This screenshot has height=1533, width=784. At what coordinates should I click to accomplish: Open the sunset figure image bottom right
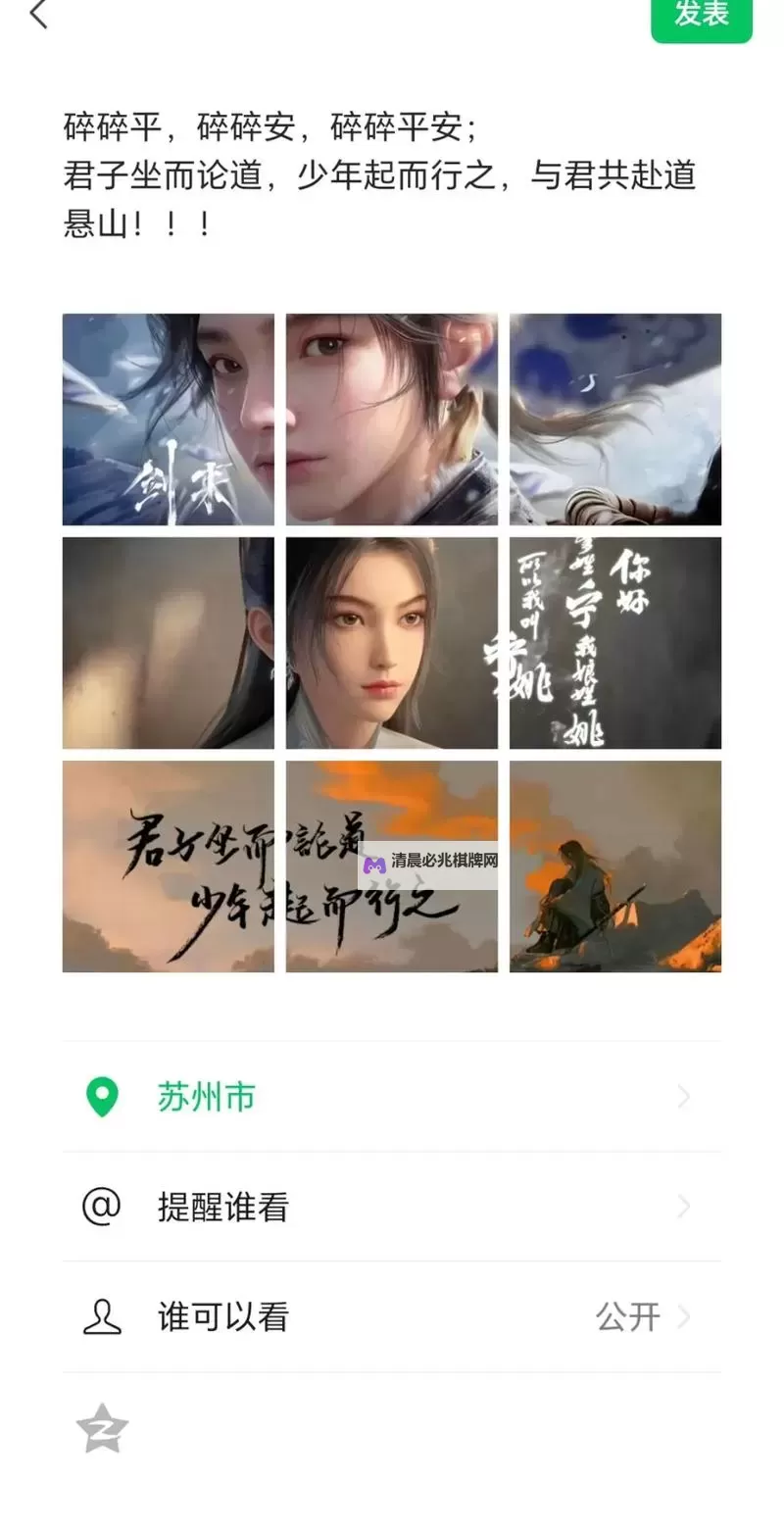[x=614, y=865]
